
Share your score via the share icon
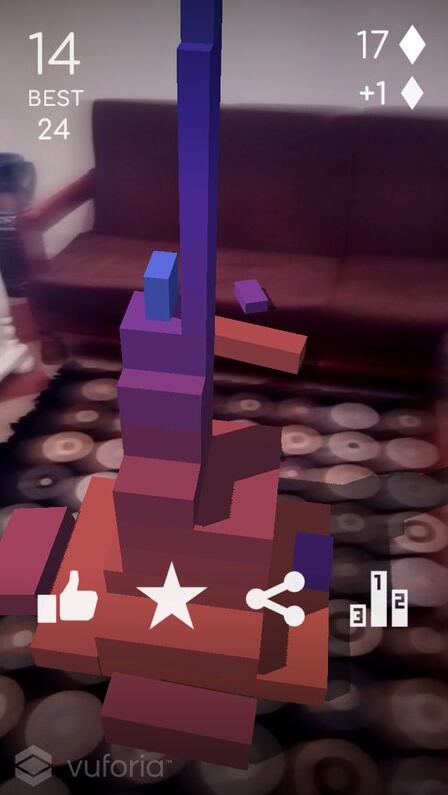[x=276, y=599]
